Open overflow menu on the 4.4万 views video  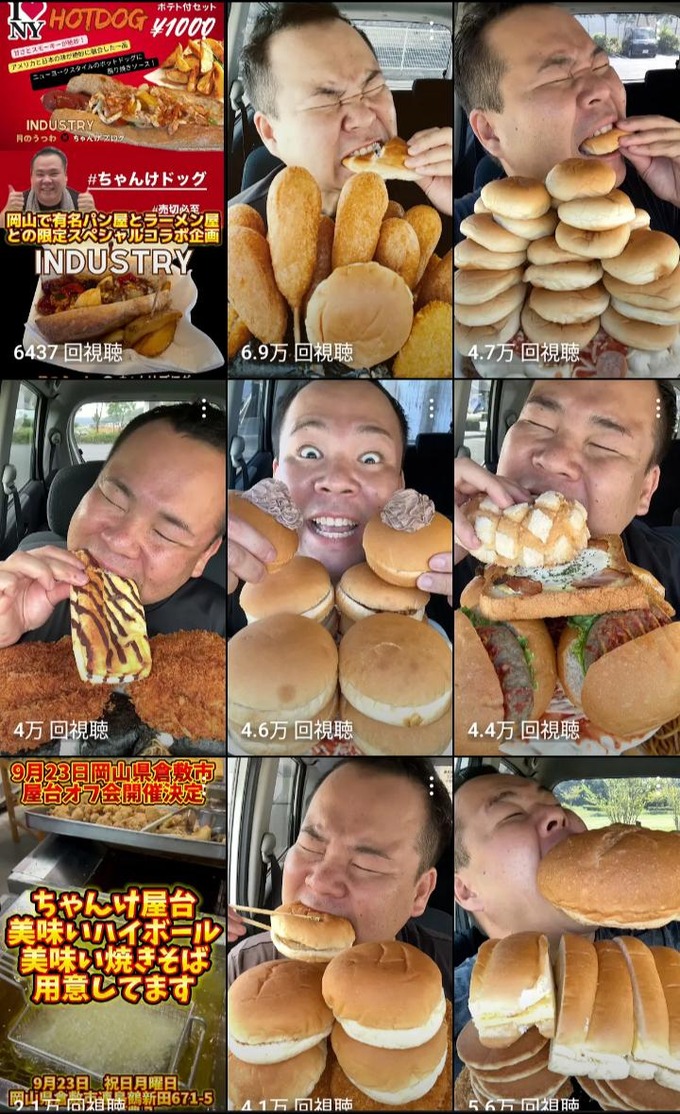point(658,409)
